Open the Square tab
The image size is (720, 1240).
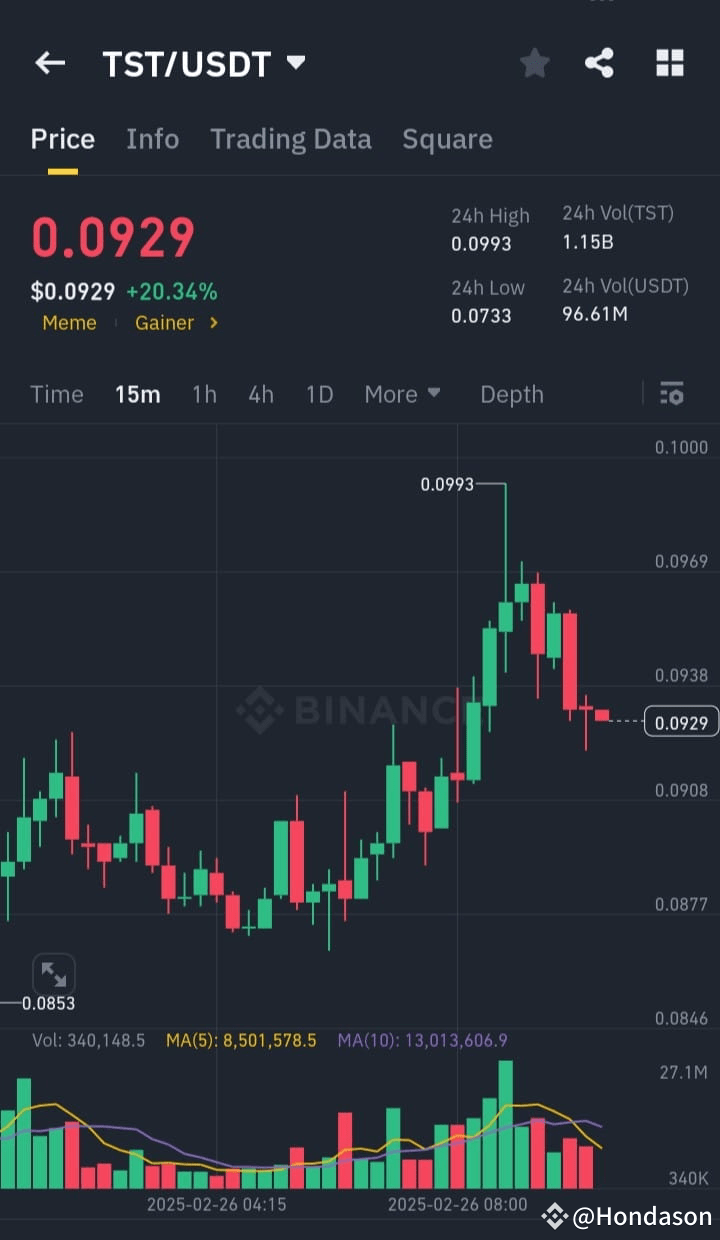447,139
